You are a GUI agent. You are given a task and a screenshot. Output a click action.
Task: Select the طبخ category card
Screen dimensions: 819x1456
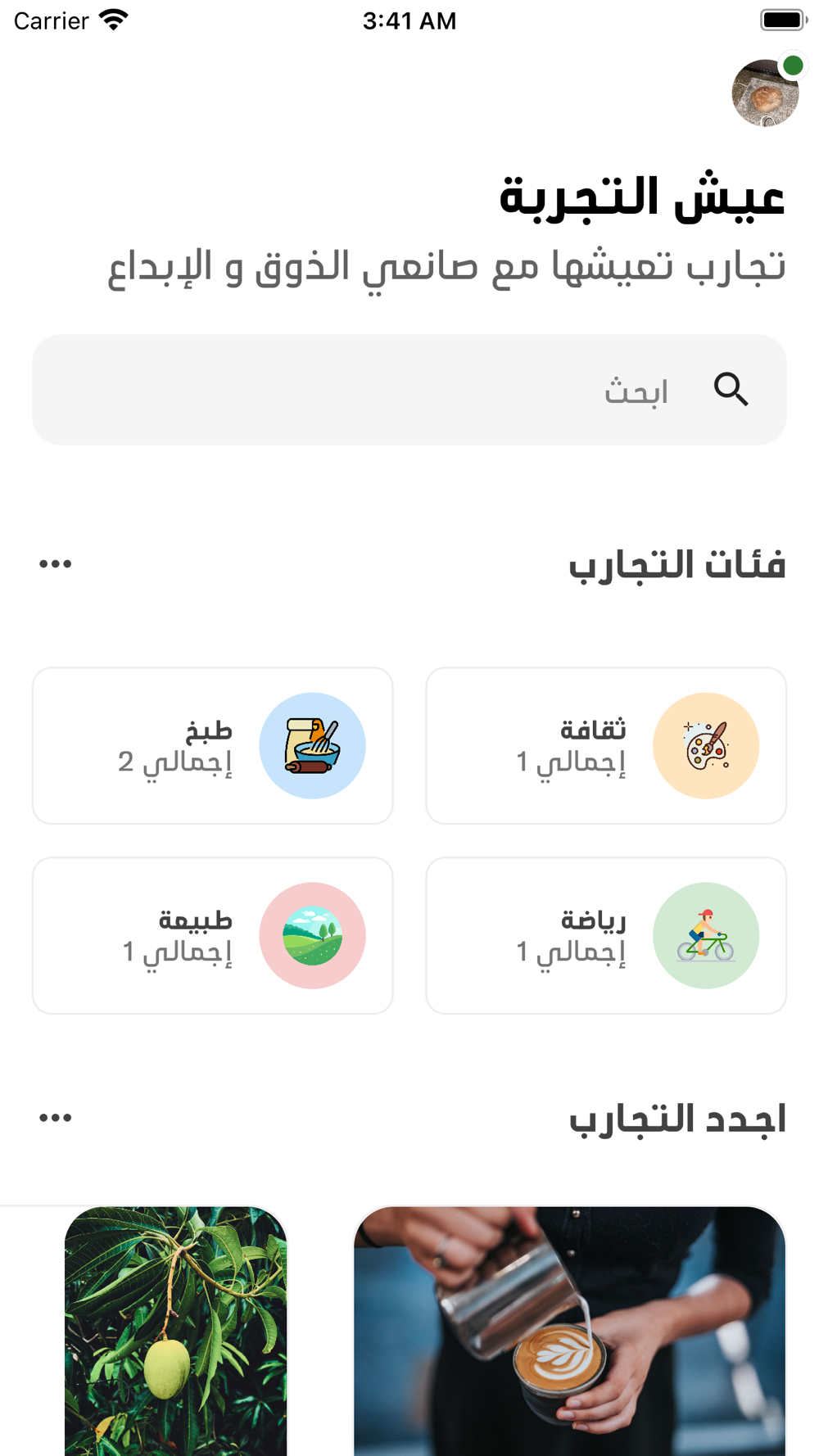[213, 746]
